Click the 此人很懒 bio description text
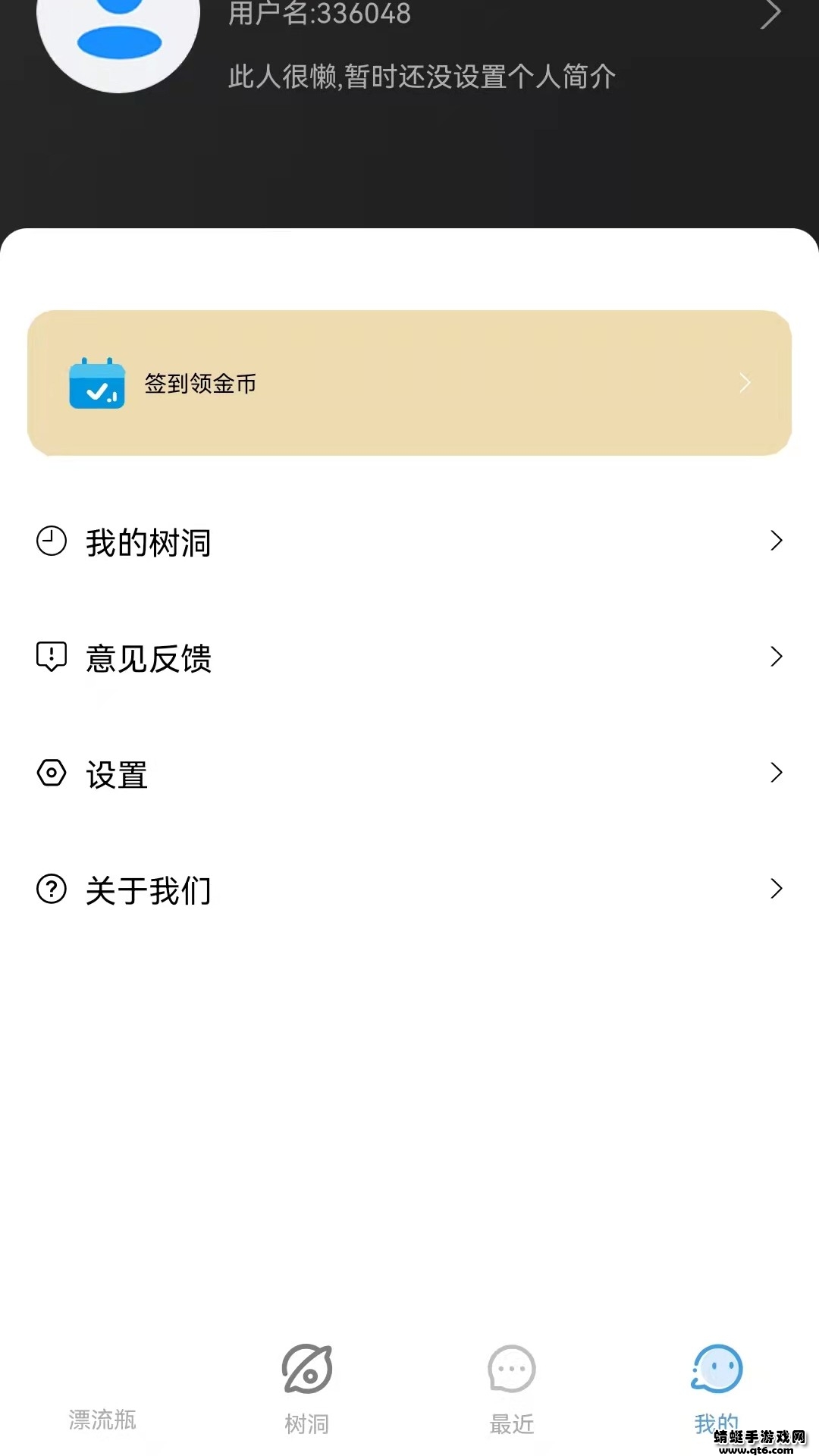 [x=421, y=77]
